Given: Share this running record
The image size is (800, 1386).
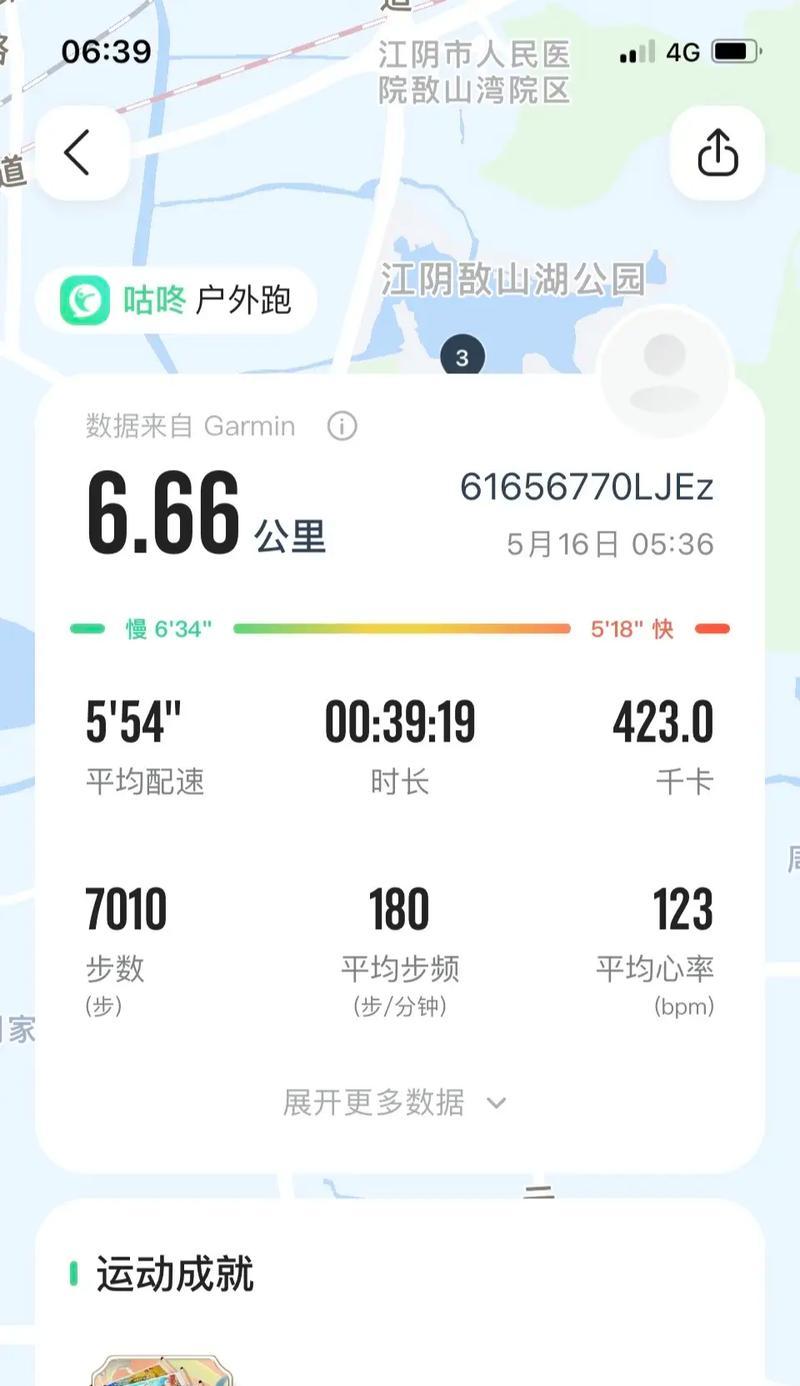Looking at the screenshot, I should click(x=717, y=153).
